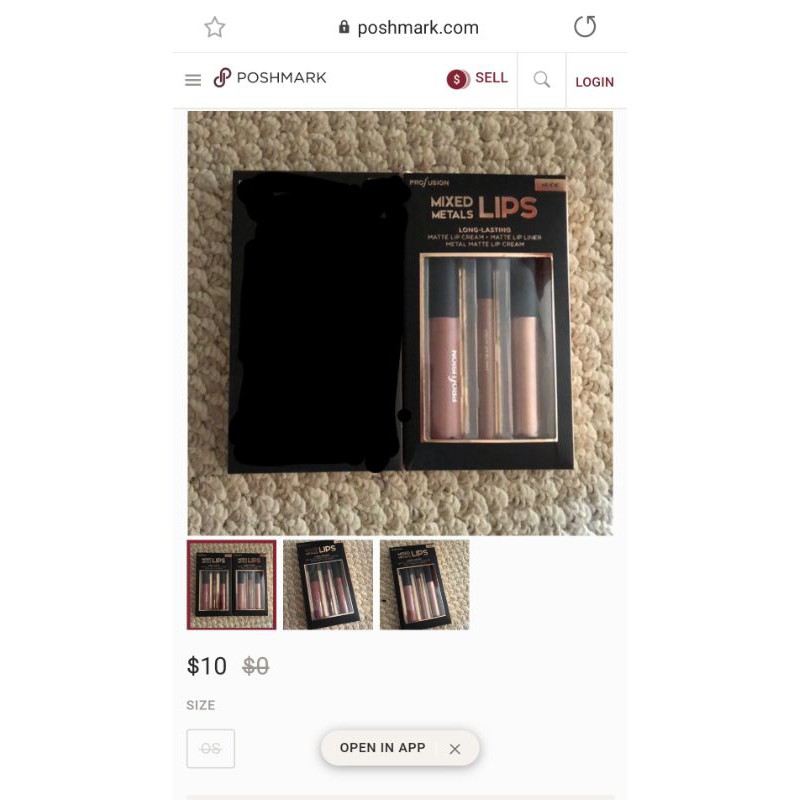This screenshot has height=800, width=800.
Task: Open search
Action: point(542,79)
